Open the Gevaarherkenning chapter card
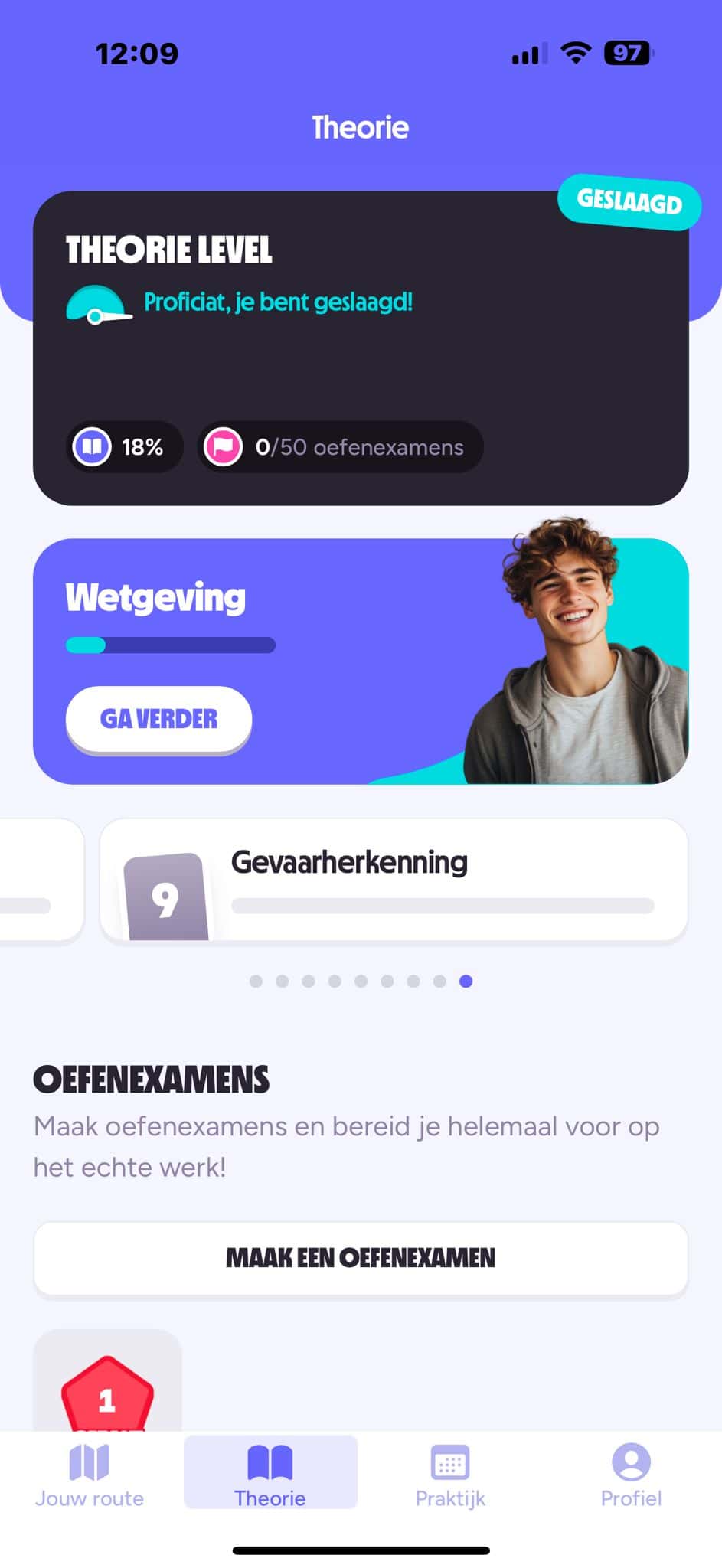722x1568 pixels. point(394,880)
